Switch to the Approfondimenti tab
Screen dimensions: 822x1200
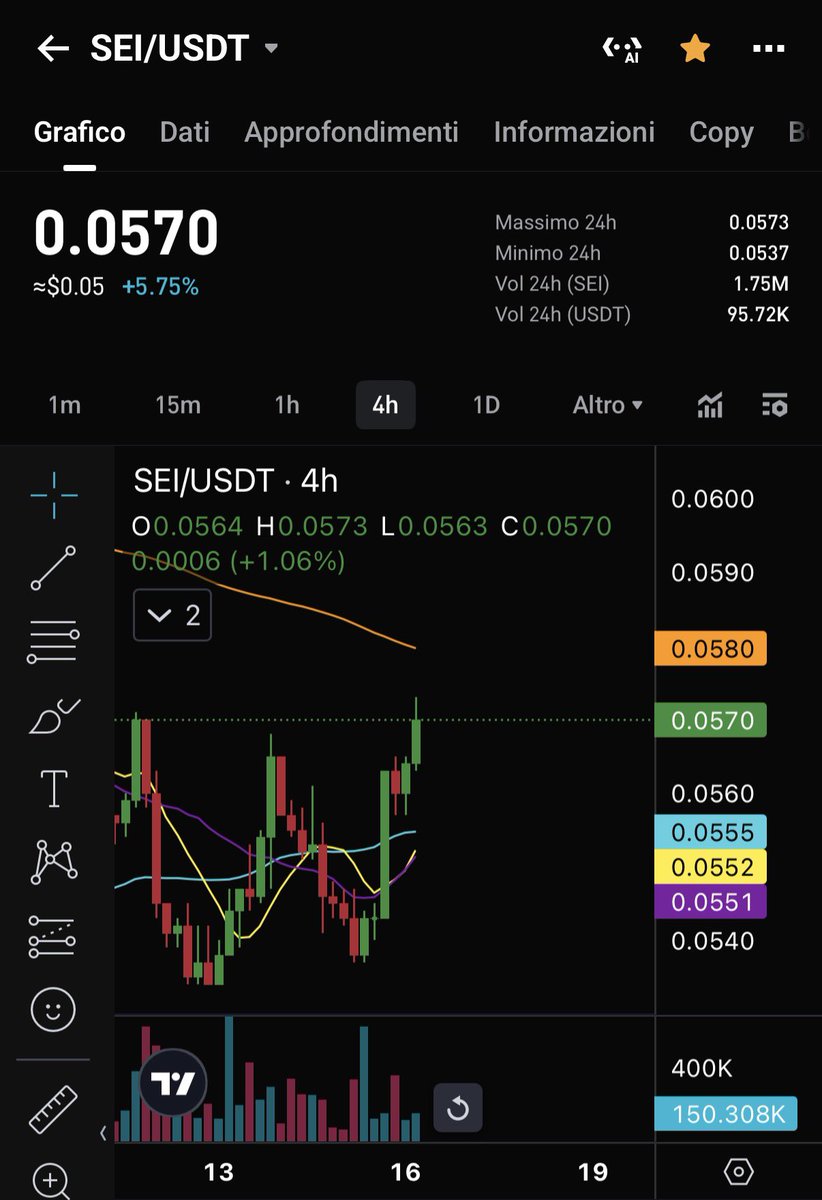tap(351, 132)
